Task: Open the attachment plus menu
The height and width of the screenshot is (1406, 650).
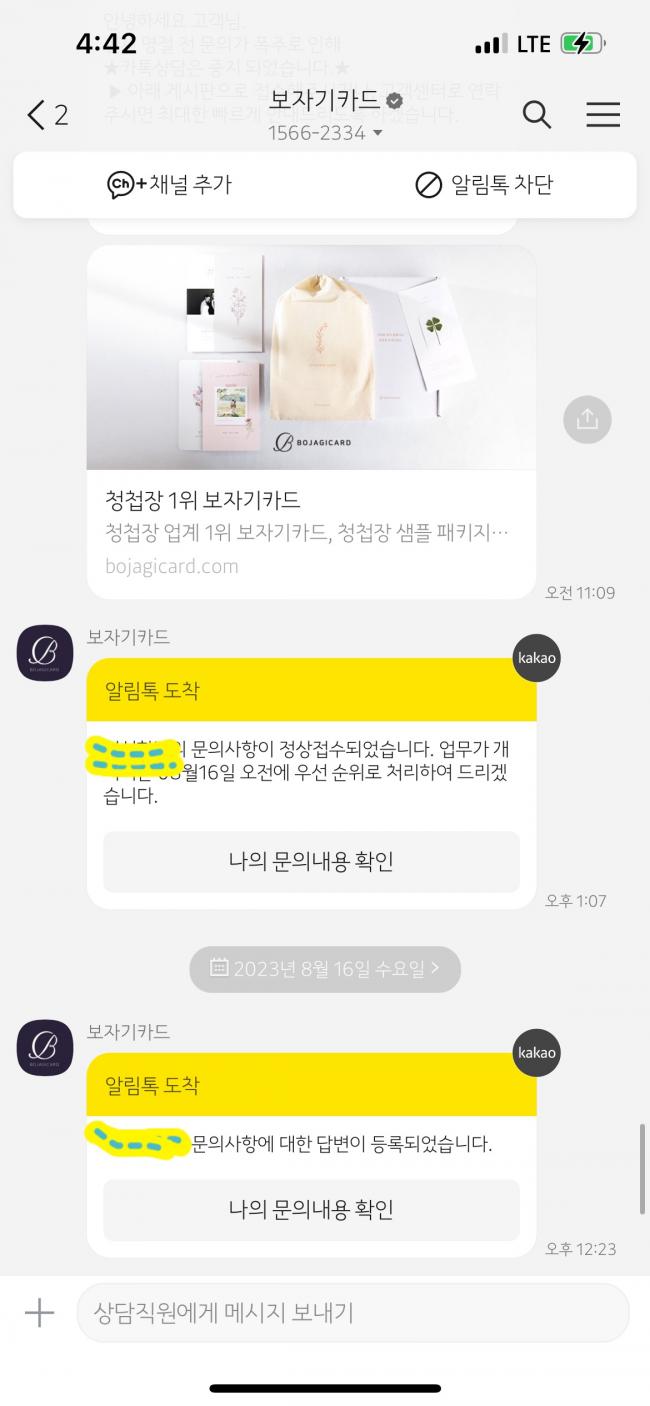Action: pos(39,1313)
